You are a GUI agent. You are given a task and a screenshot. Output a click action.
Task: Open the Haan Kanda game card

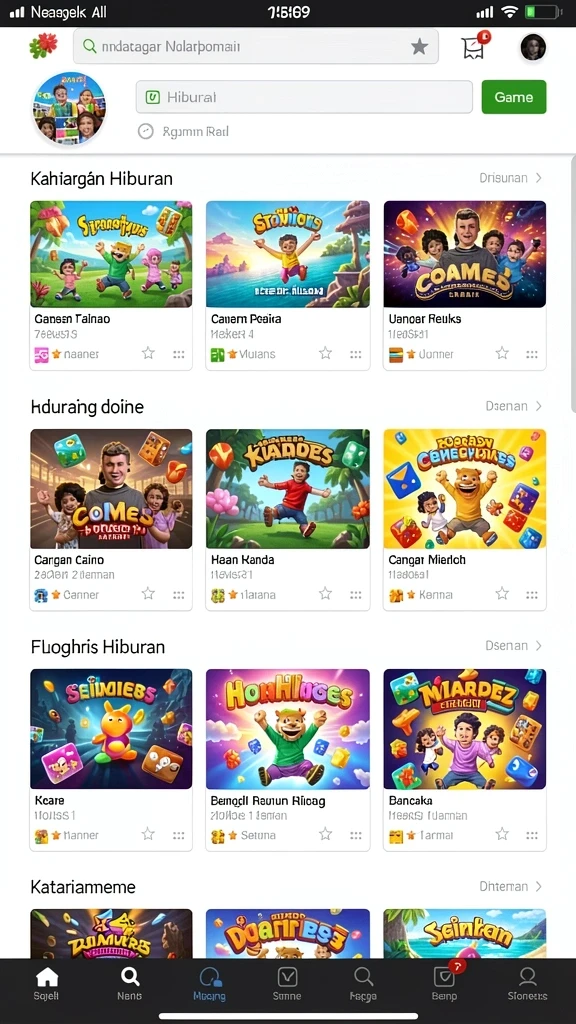coord(287,519)
